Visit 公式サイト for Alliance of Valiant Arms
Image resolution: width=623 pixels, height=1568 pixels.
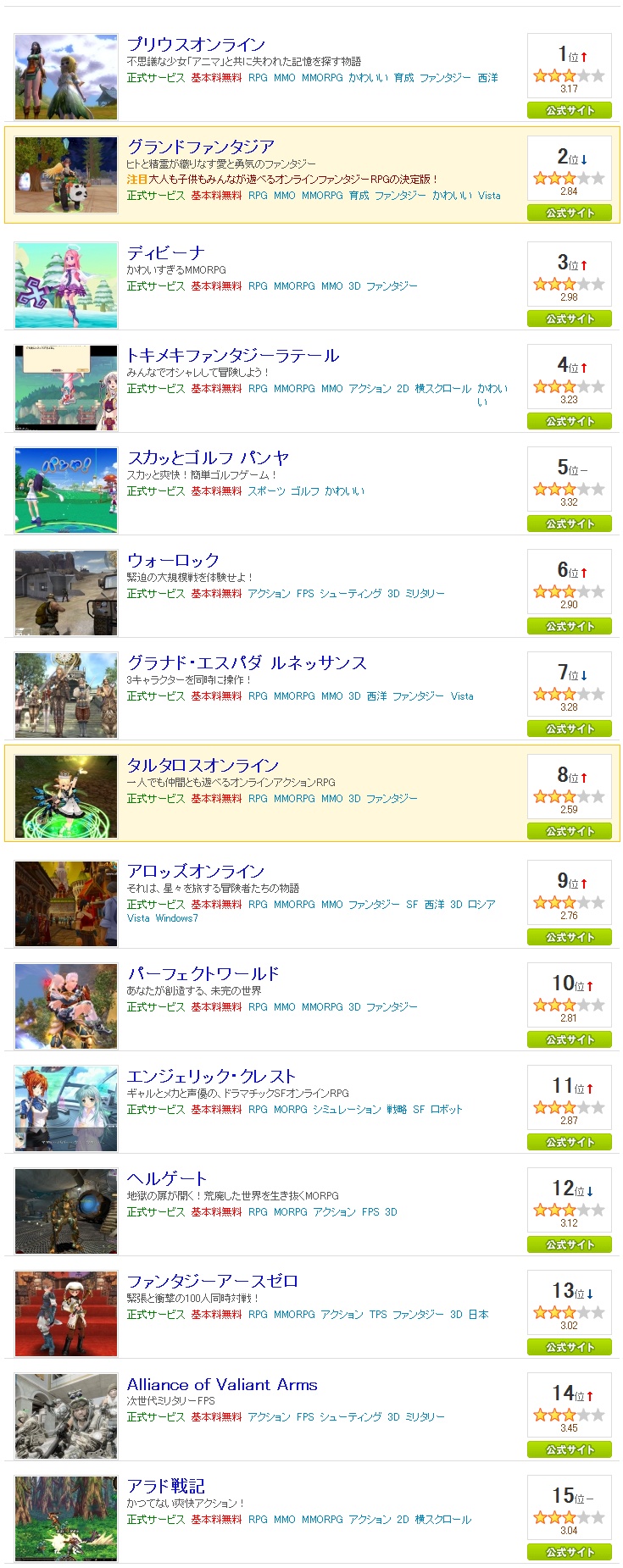[x=570, y=1450]
